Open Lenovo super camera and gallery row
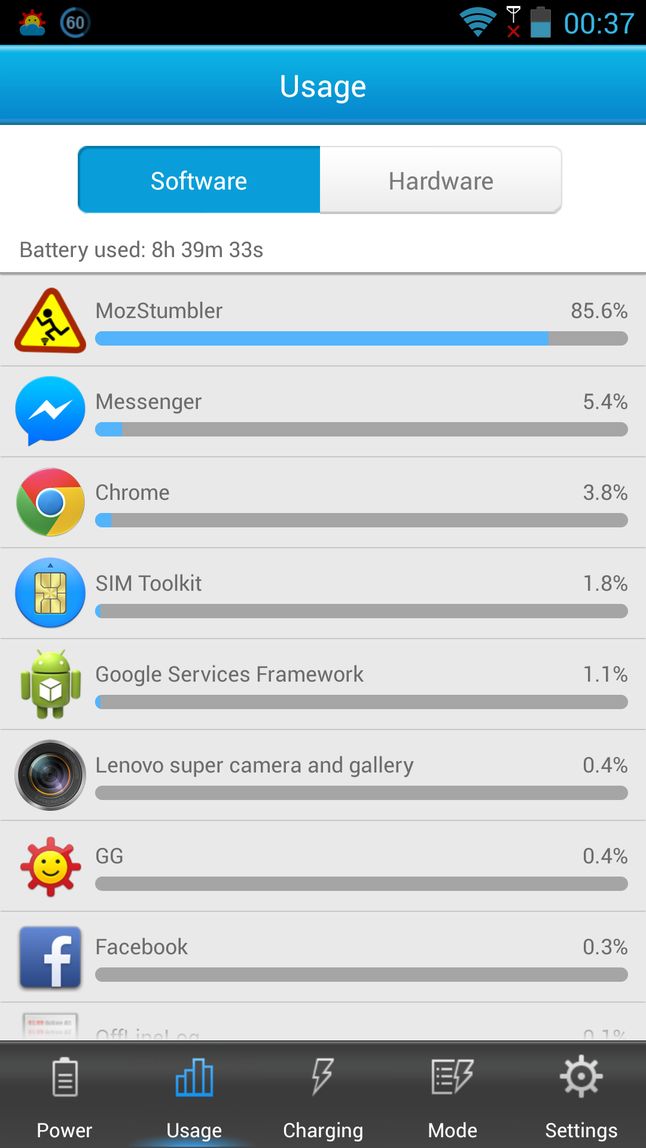The image size is (646, 1148). [322, 776]
